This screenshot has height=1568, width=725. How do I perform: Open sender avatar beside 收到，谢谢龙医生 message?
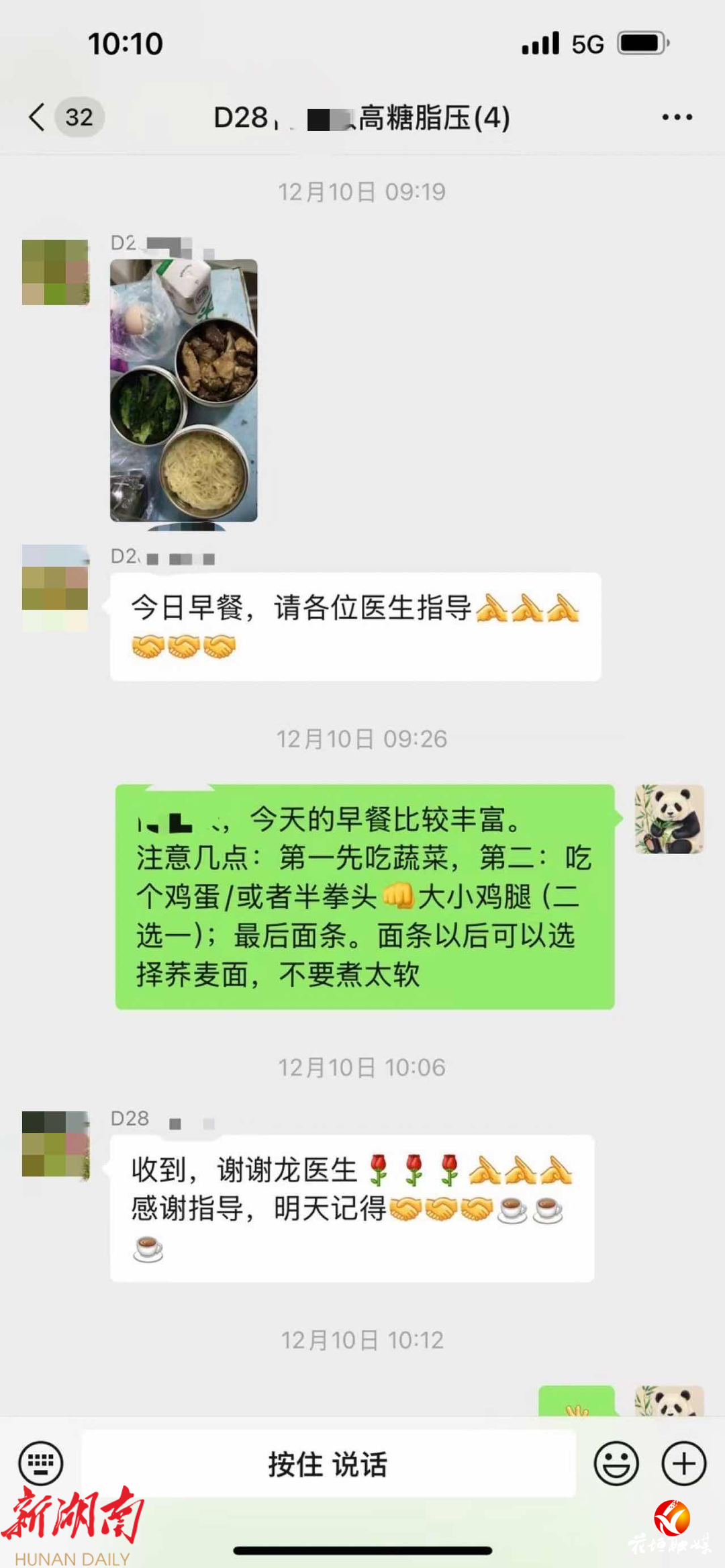point(55,1144)
